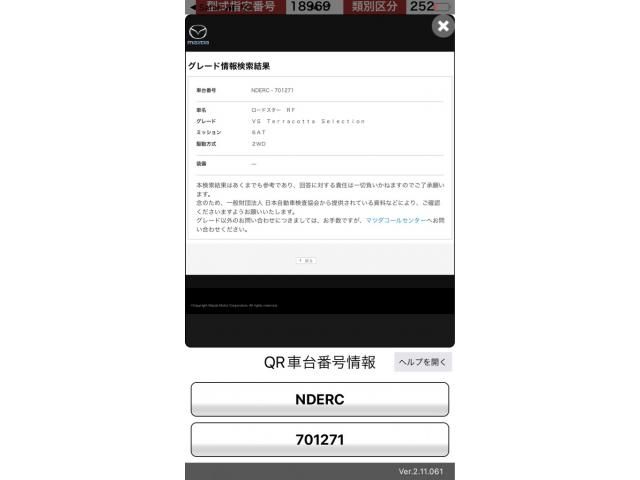Screen dimensions: 640x480
Task: Open the マツダコールセンター link
Action: [x=398, y=220]
